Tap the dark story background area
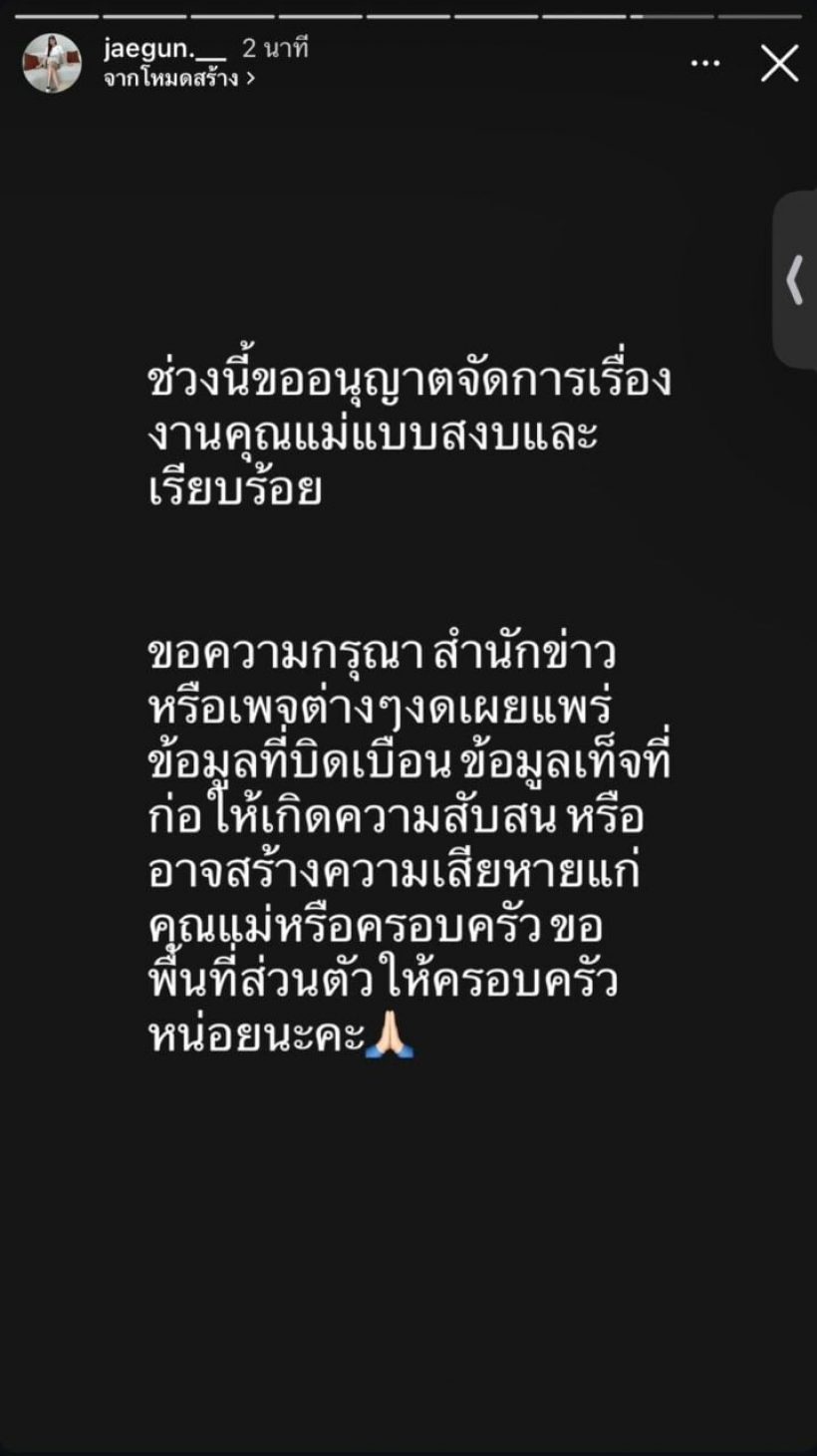The width and height of the screenshot is (817, 1456). pyautogui.click(x=399, y=1246)
